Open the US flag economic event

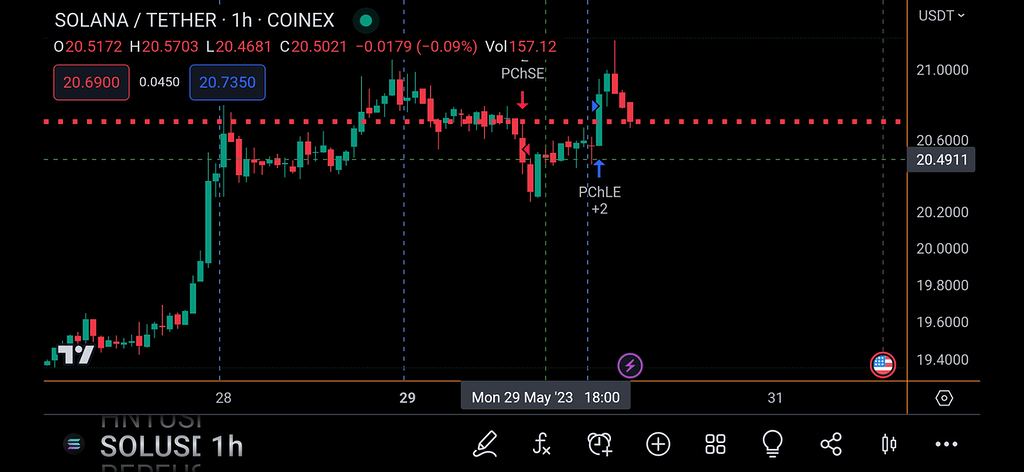[x=882, y=365]
